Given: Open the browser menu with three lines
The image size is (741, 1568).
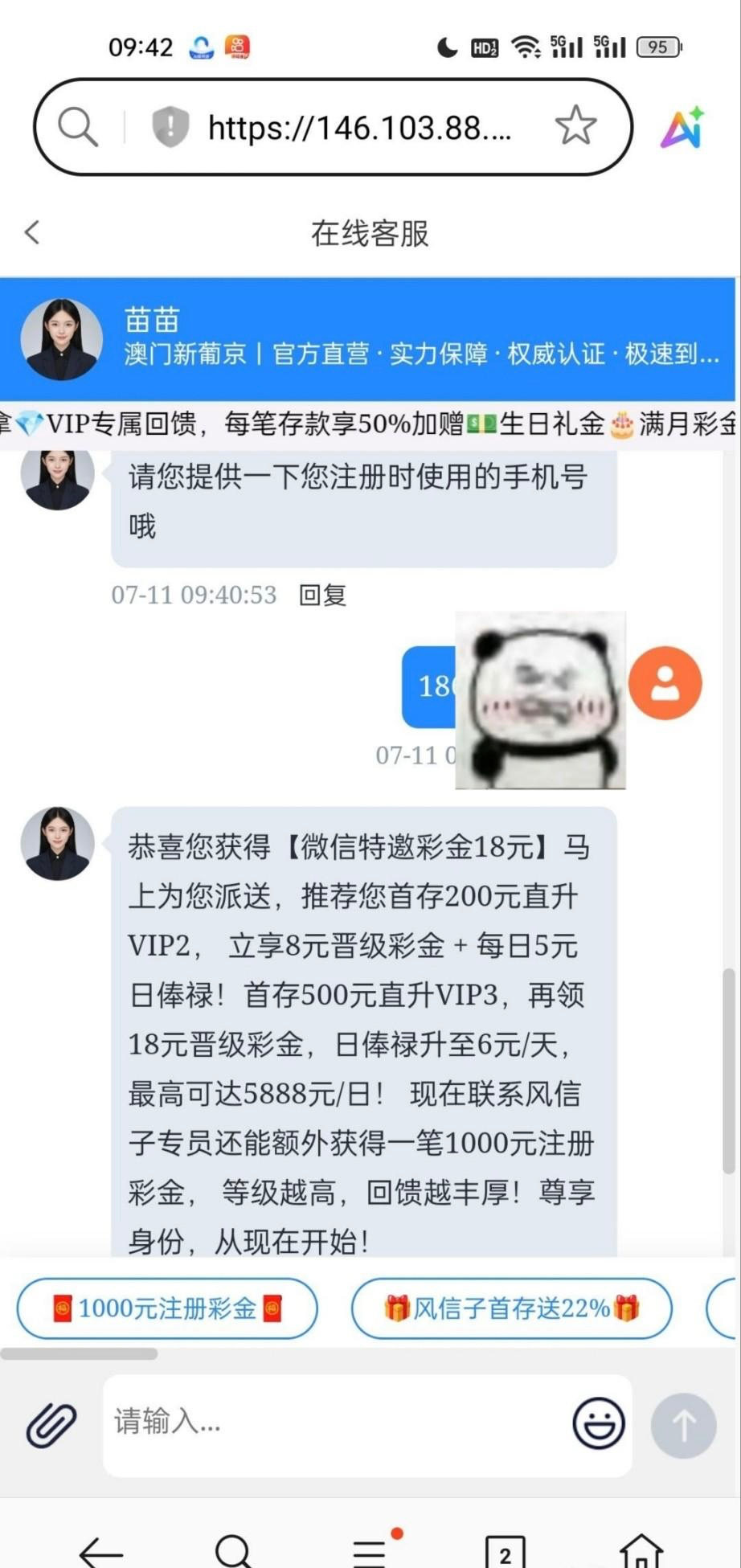Looking at the screenshot, I should tap(371, 1551).
